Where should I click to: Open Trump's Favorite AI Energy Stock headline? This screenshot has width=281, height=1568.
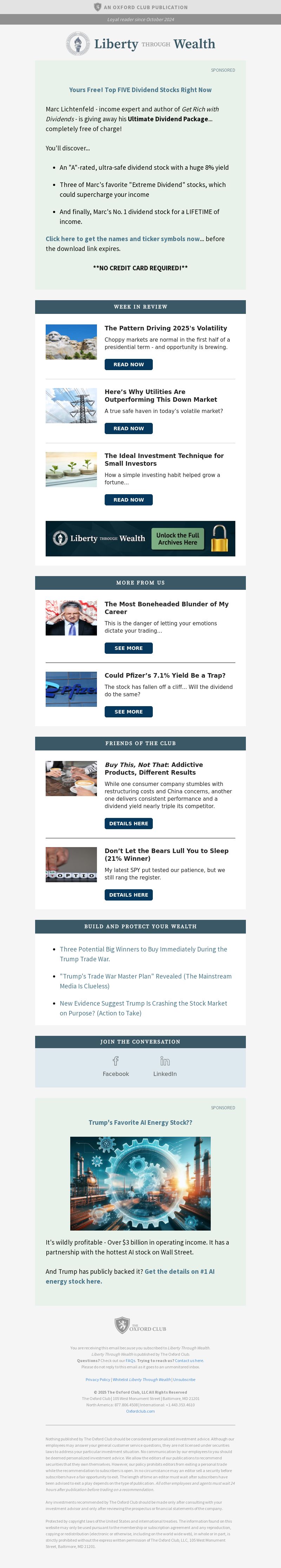tap(140, 1122)
